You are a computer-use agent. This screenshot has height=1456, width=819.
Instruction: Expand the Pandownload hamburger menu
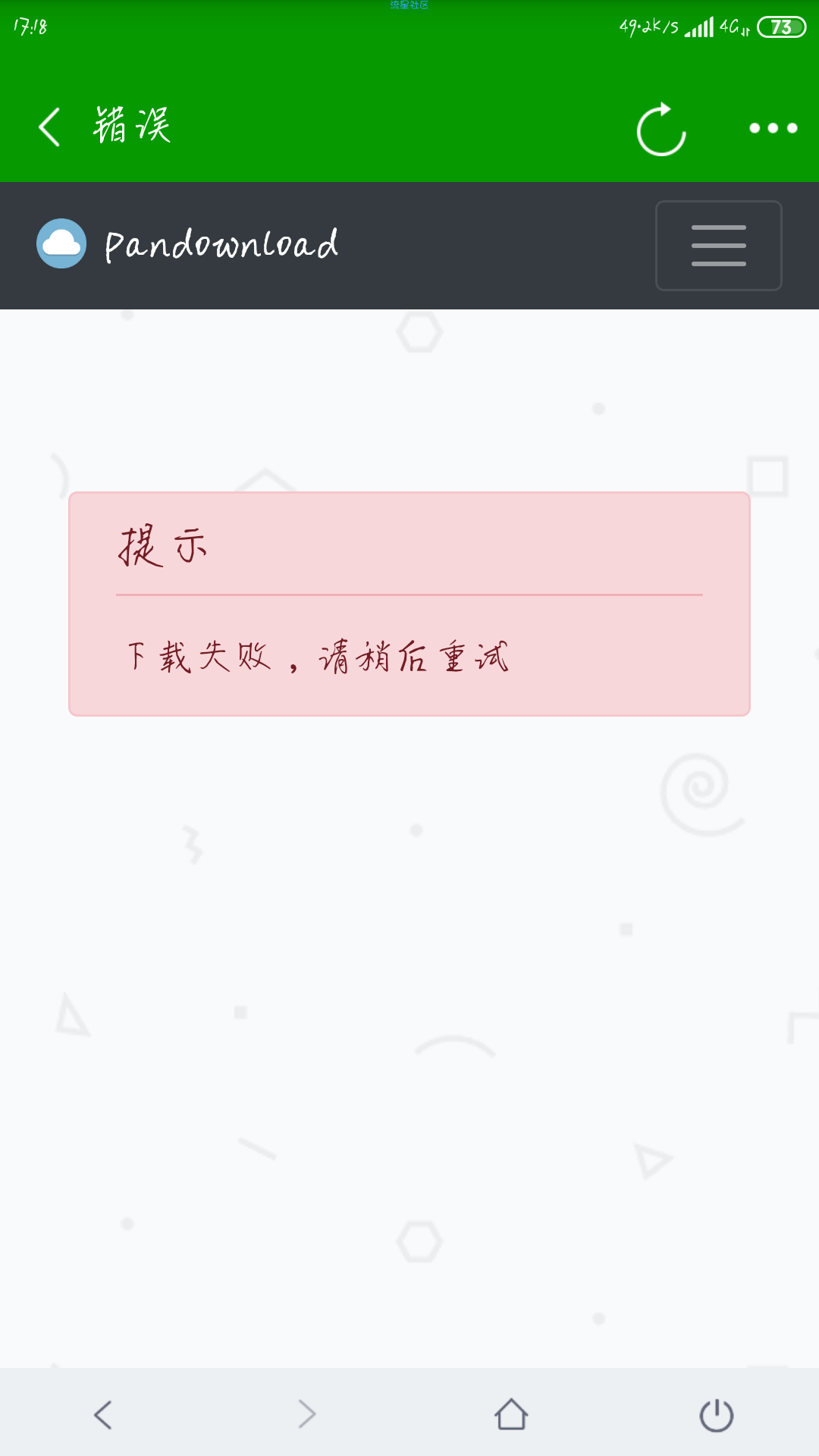[718, 246]
